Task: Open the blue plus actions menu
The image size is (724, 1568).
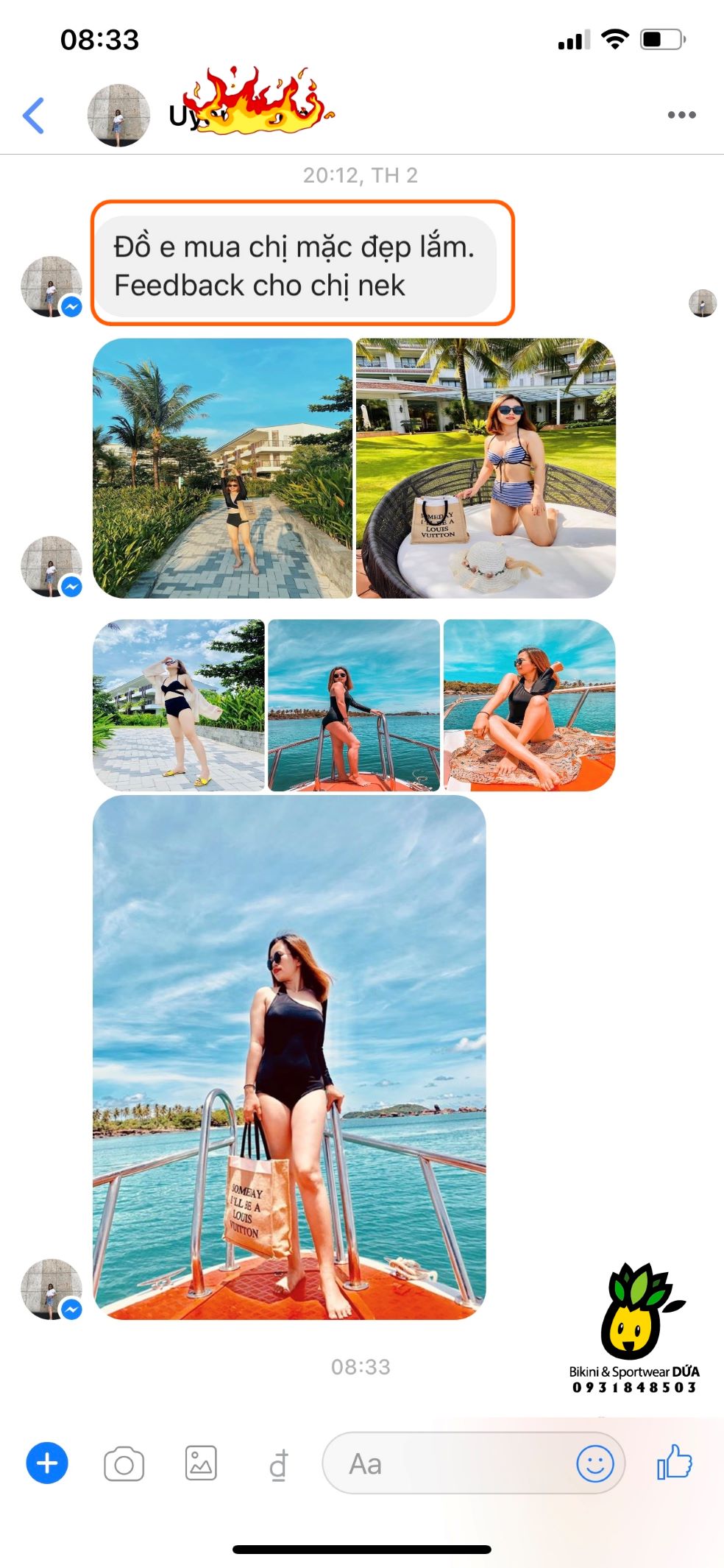Action: tap(47, 1463)
